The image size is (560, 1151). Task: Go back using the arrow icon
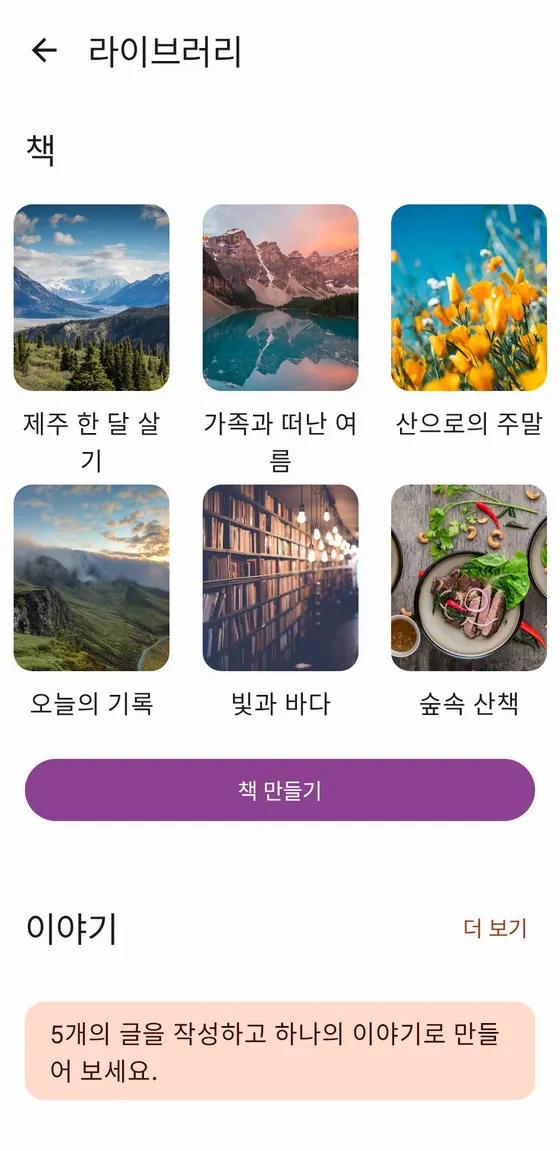point(44,50)
